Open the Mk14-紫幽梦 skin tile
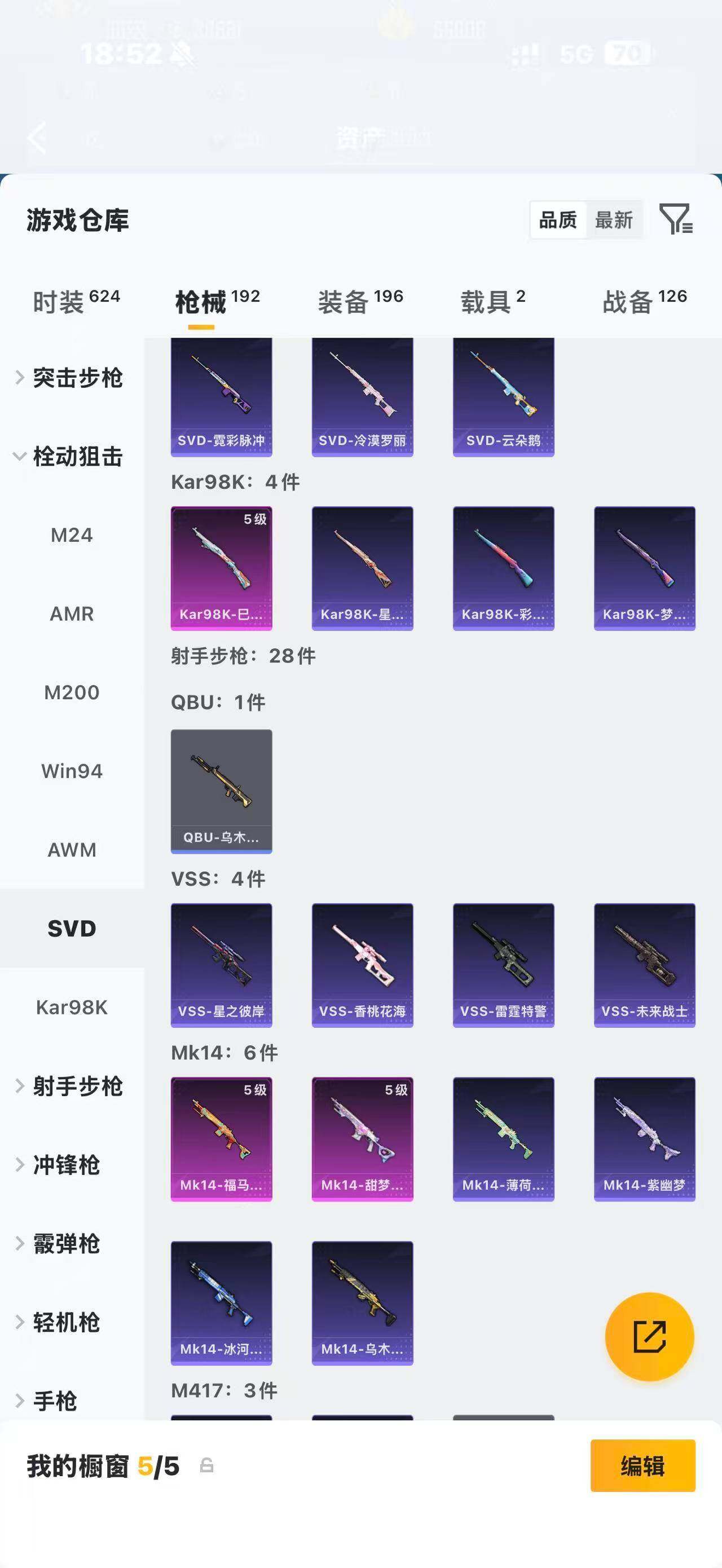Viewport: 722px width, 1568px height. point(645,1139)
